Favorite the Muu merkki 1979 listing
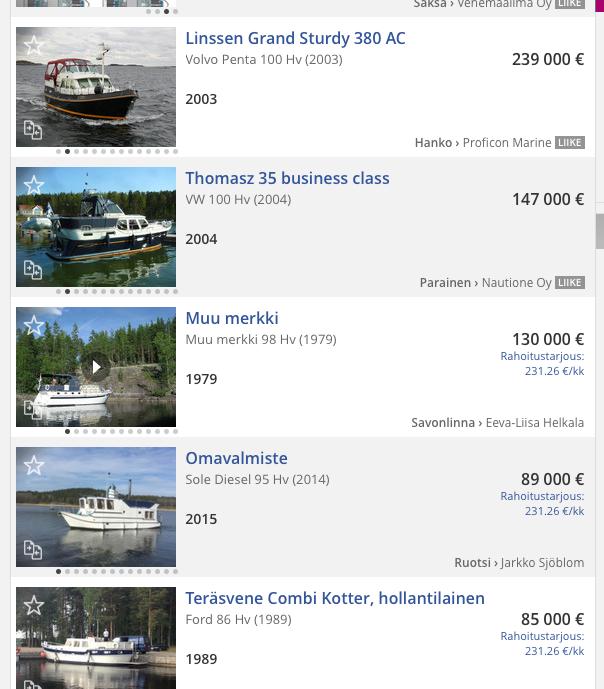Image resolution: width=604 pixels, height=689 pixels. (x=34, y=326)
